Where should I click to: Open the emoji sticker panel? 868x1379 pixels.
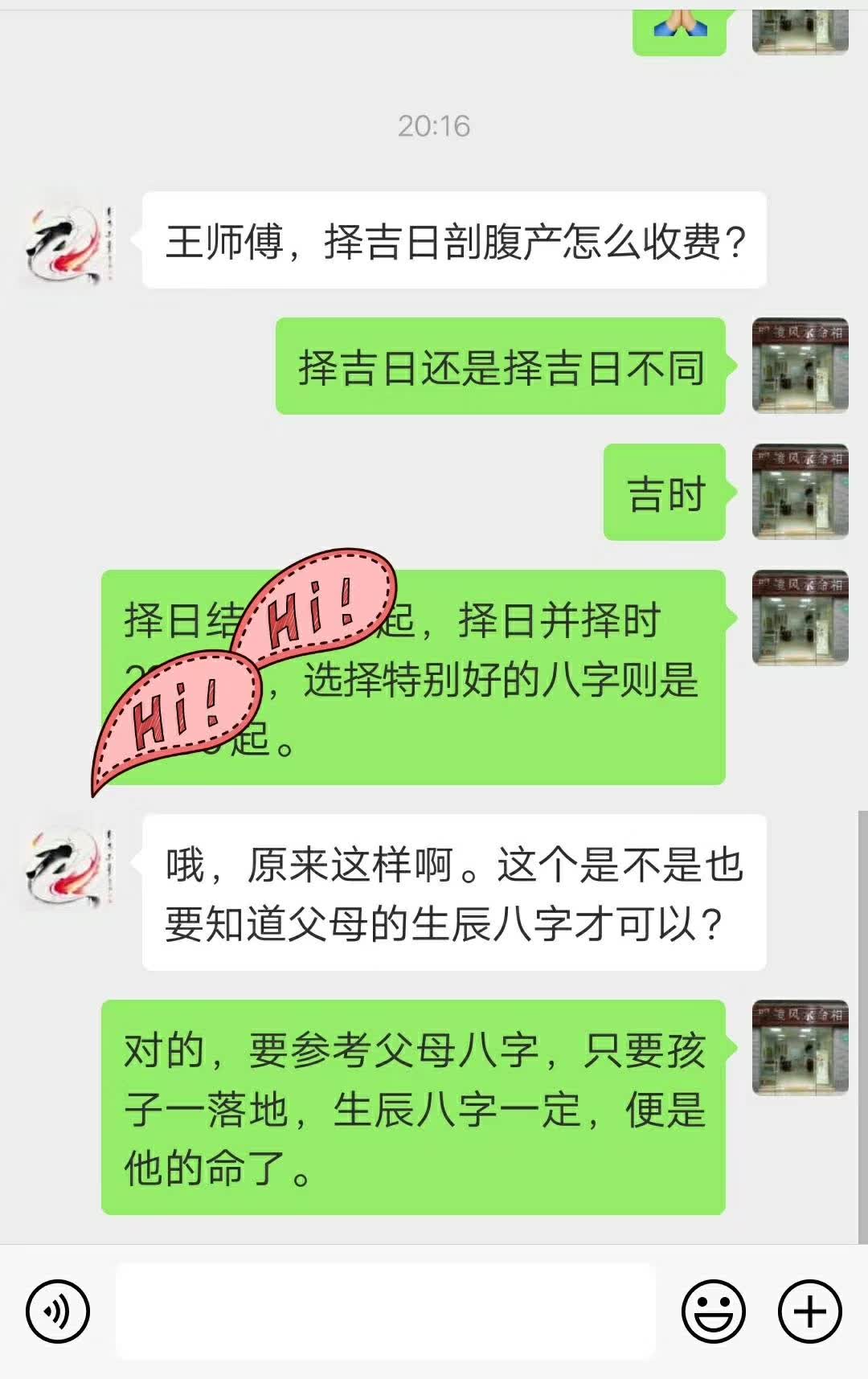pos(713,1311)
